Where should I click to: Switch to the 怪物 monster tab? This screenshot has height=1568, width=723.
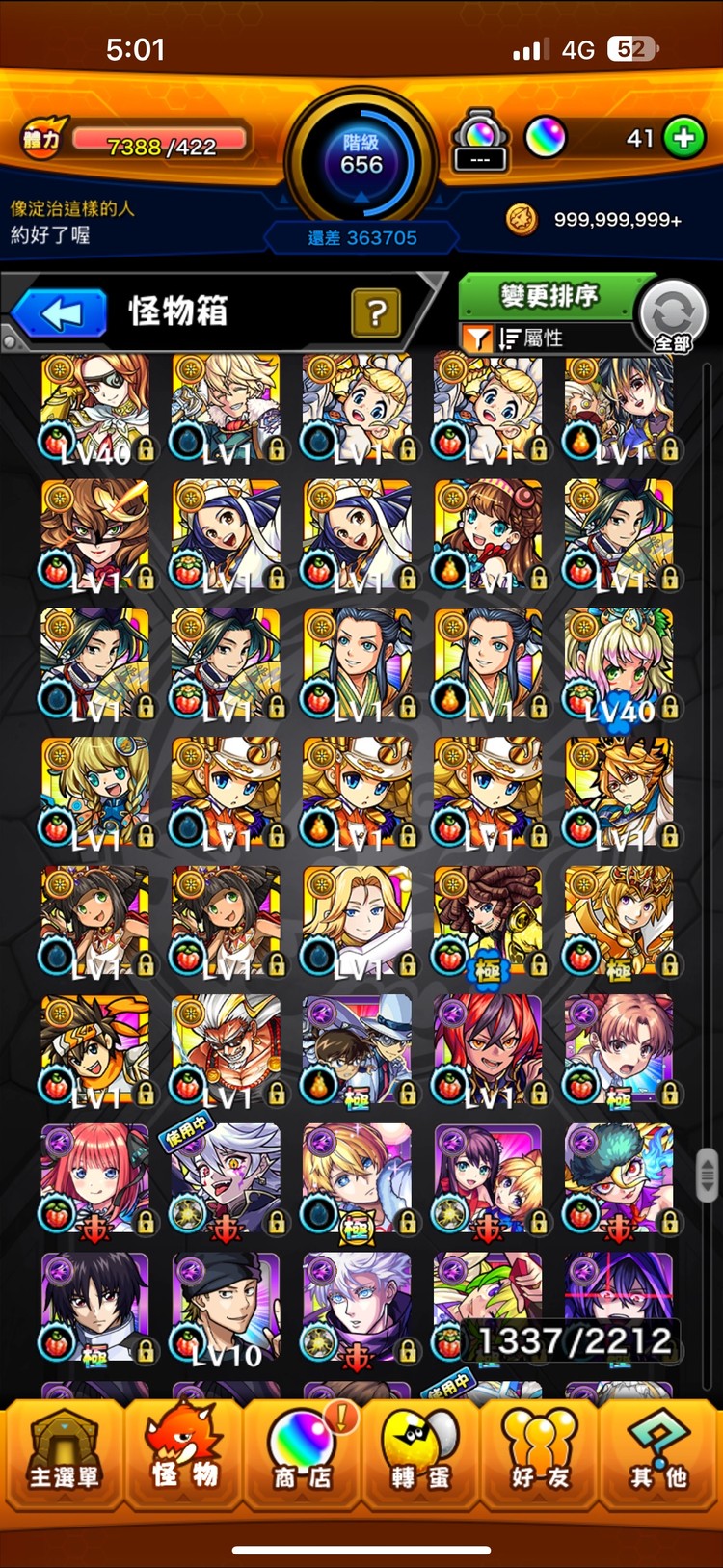pyautogui.click(x=183, y=1456)
